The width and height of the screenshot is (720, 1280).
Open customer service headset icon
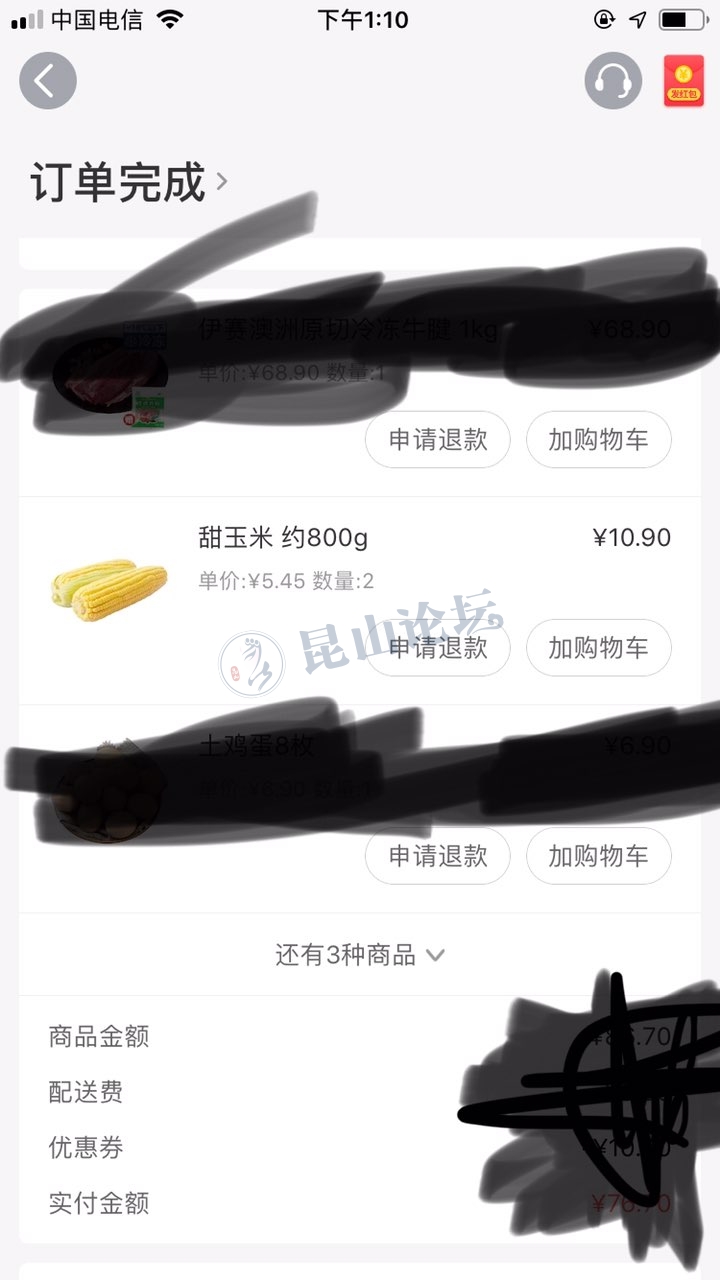613,81
